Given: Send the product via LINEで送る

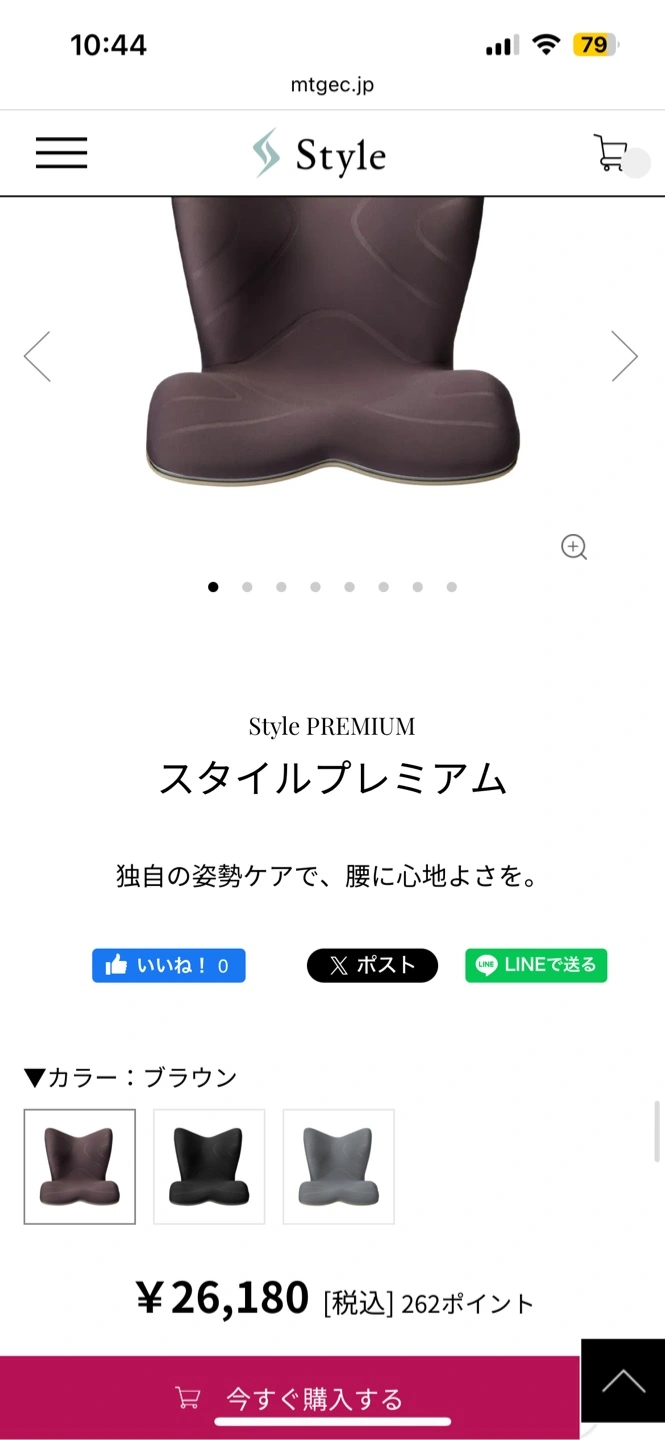Looking at the screenshot, I should [536, 966].
